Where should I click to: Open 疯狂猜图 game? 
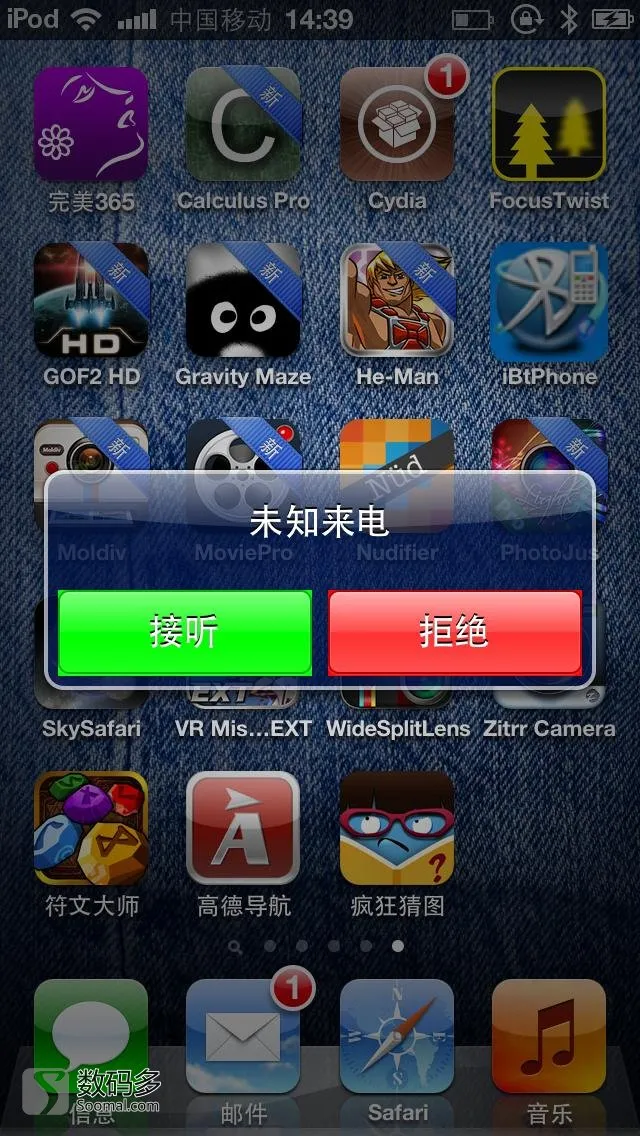point(397,829)
